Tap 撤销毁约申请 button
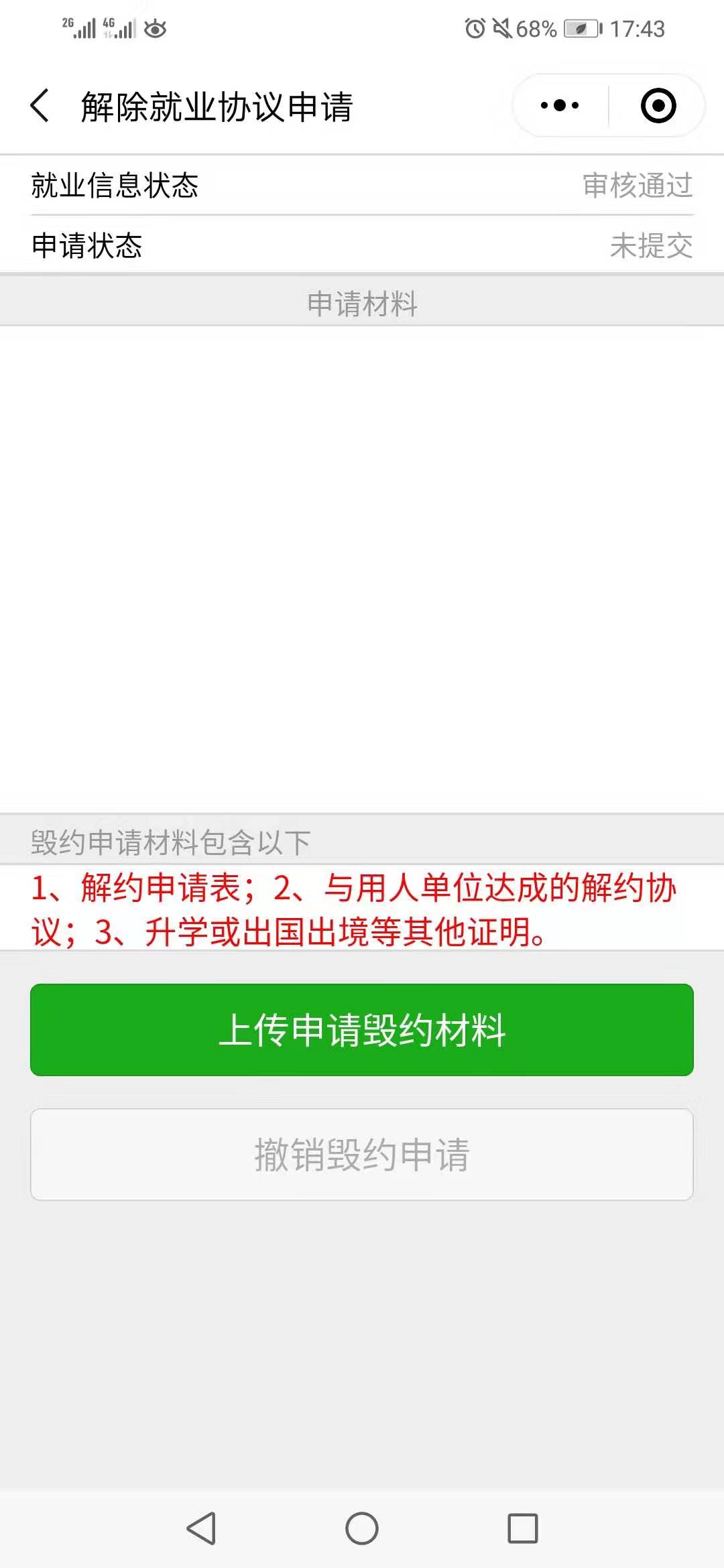This screenshot has width=724, height=1568. point(362,1155)
